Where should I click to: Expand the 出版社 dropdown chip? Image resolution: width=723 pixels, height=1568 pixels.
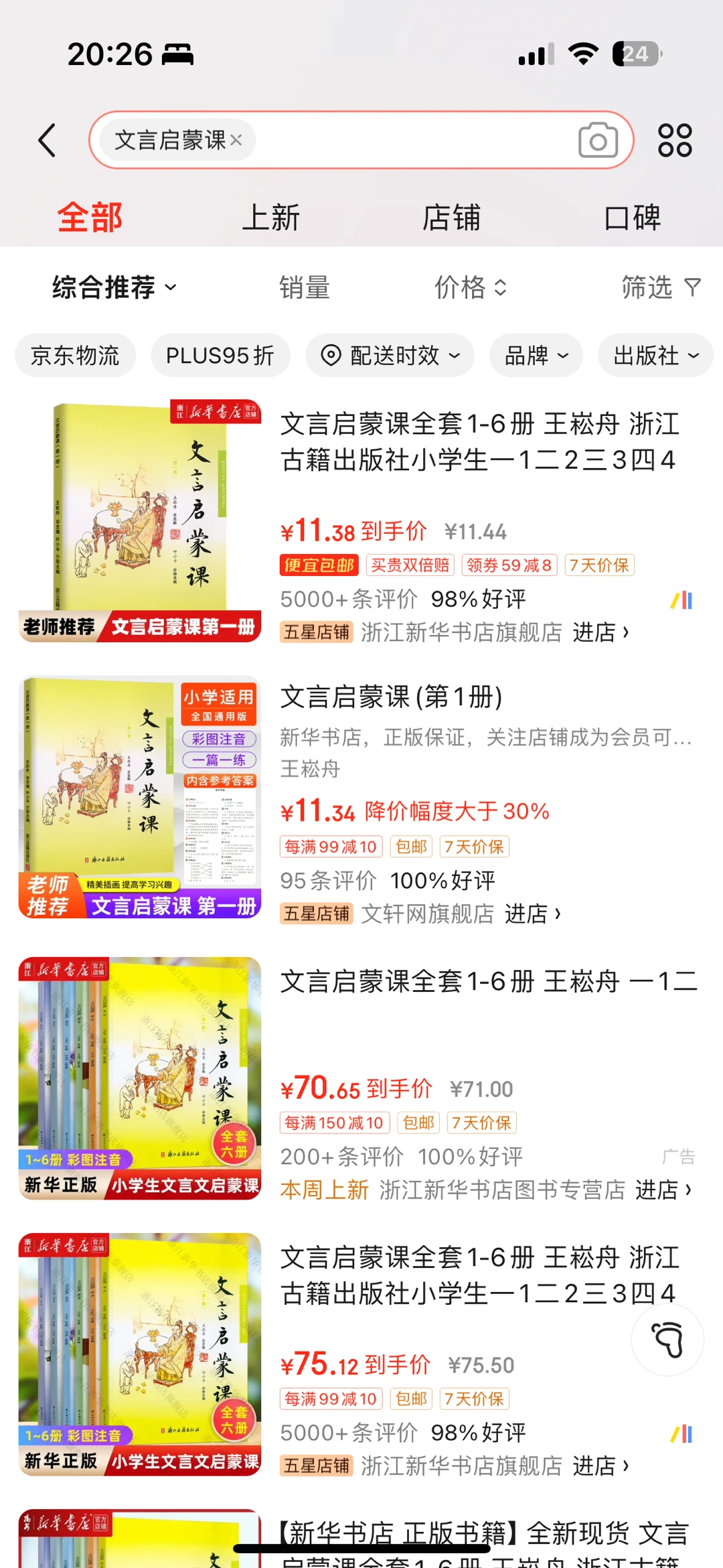(655, 355)
